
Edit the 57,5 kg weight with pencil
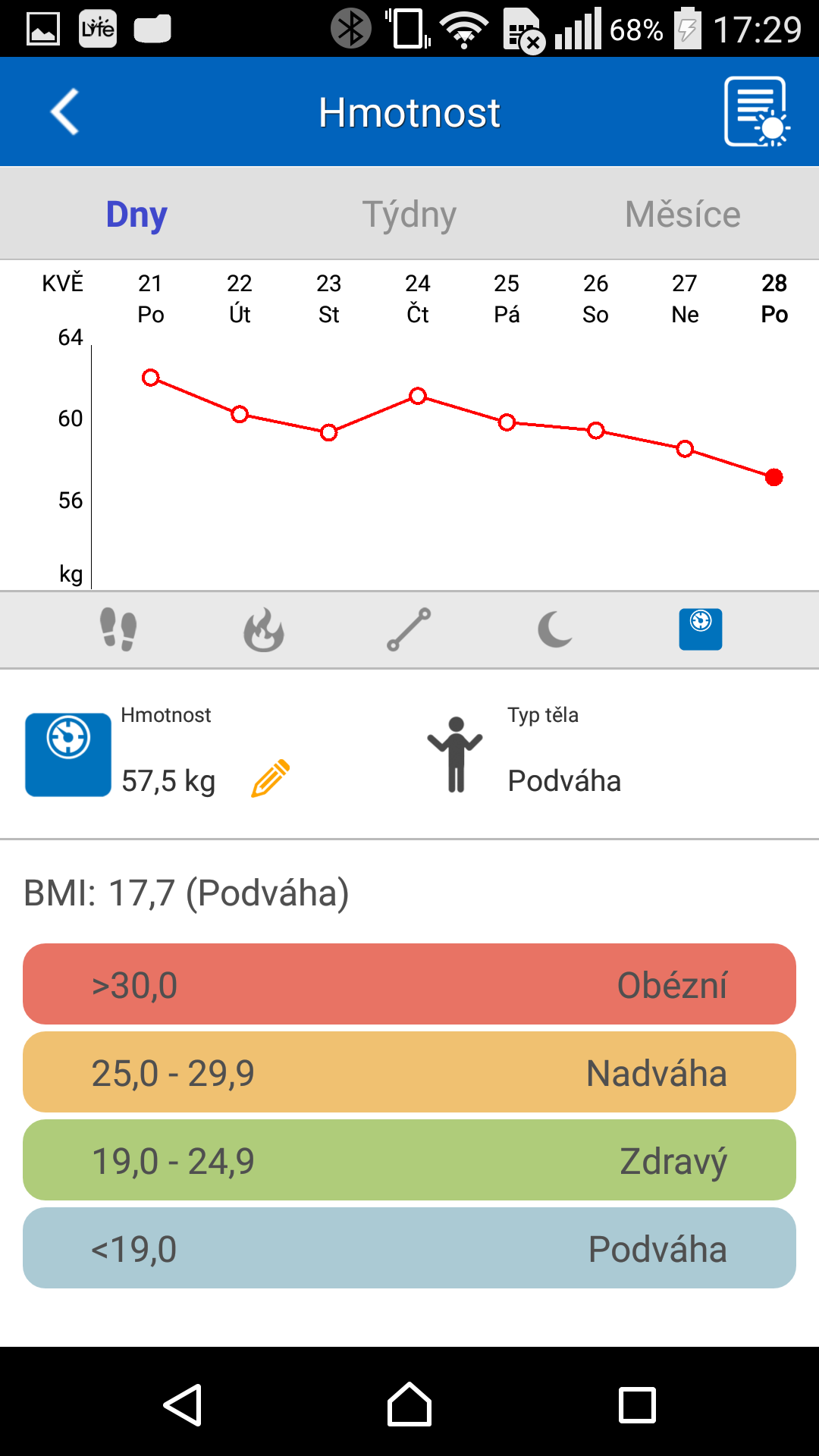(271, 778)
